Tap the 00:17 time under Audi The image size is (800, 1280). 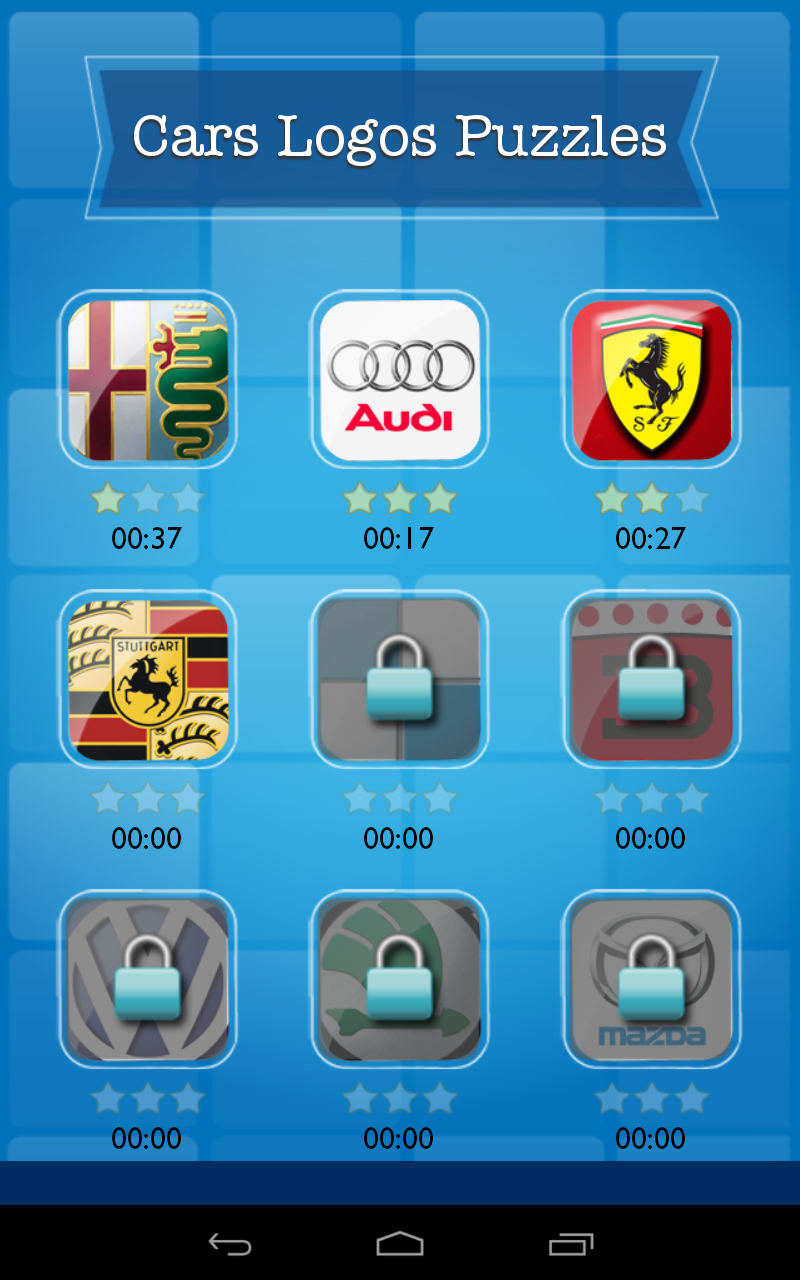pyautogui.click(x=399, y=538)
